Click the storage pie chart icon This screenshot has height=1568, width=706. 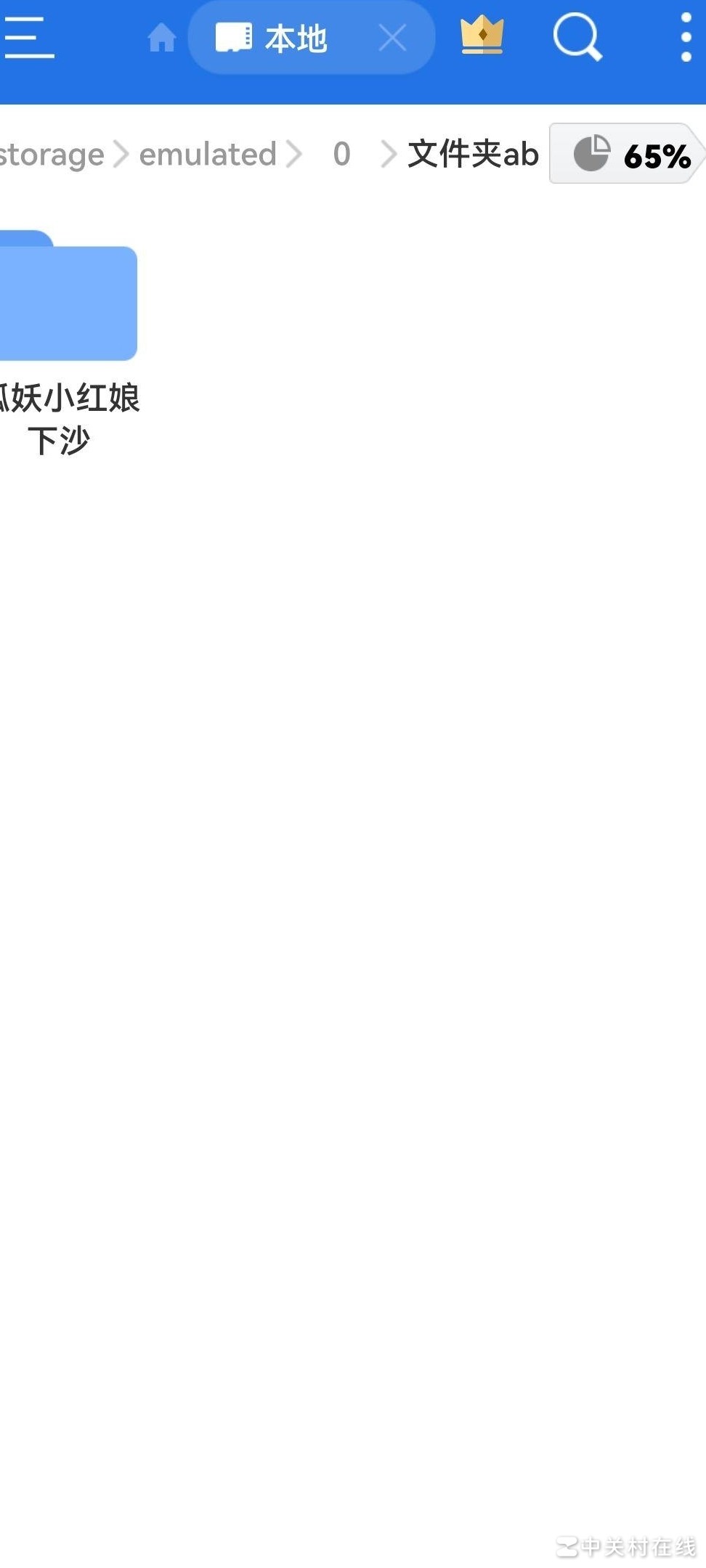tap(591, 154)
